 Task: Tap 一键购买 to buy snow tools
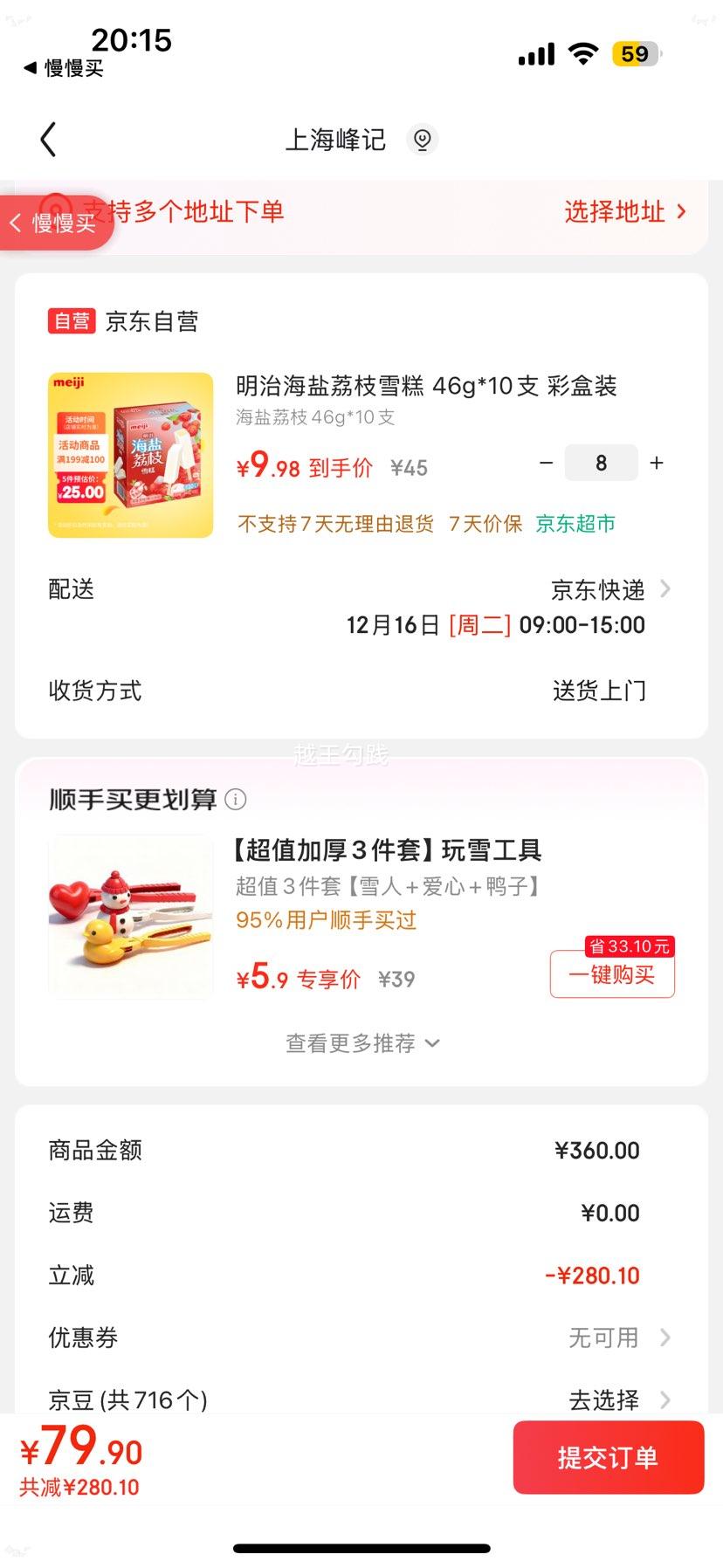(611, 974)
